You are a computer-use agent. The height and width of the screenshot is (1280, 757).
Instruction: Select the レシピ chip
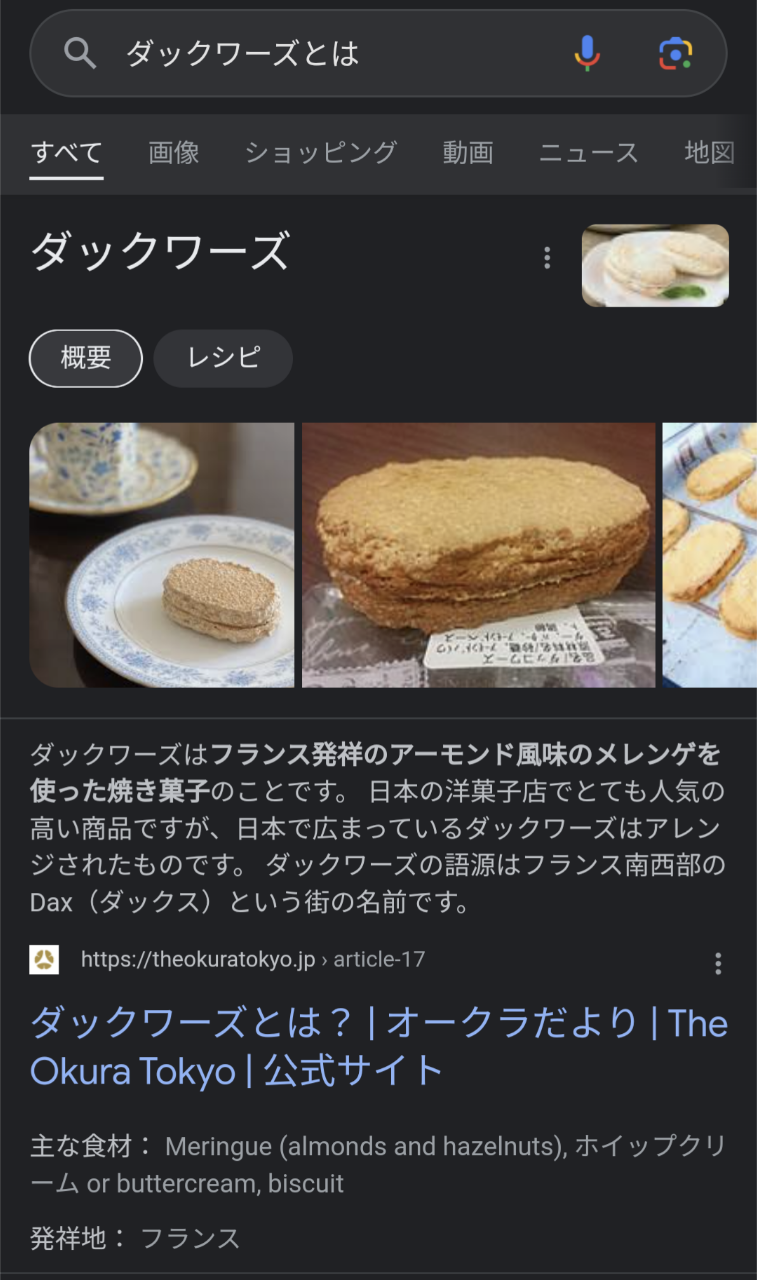223,358
